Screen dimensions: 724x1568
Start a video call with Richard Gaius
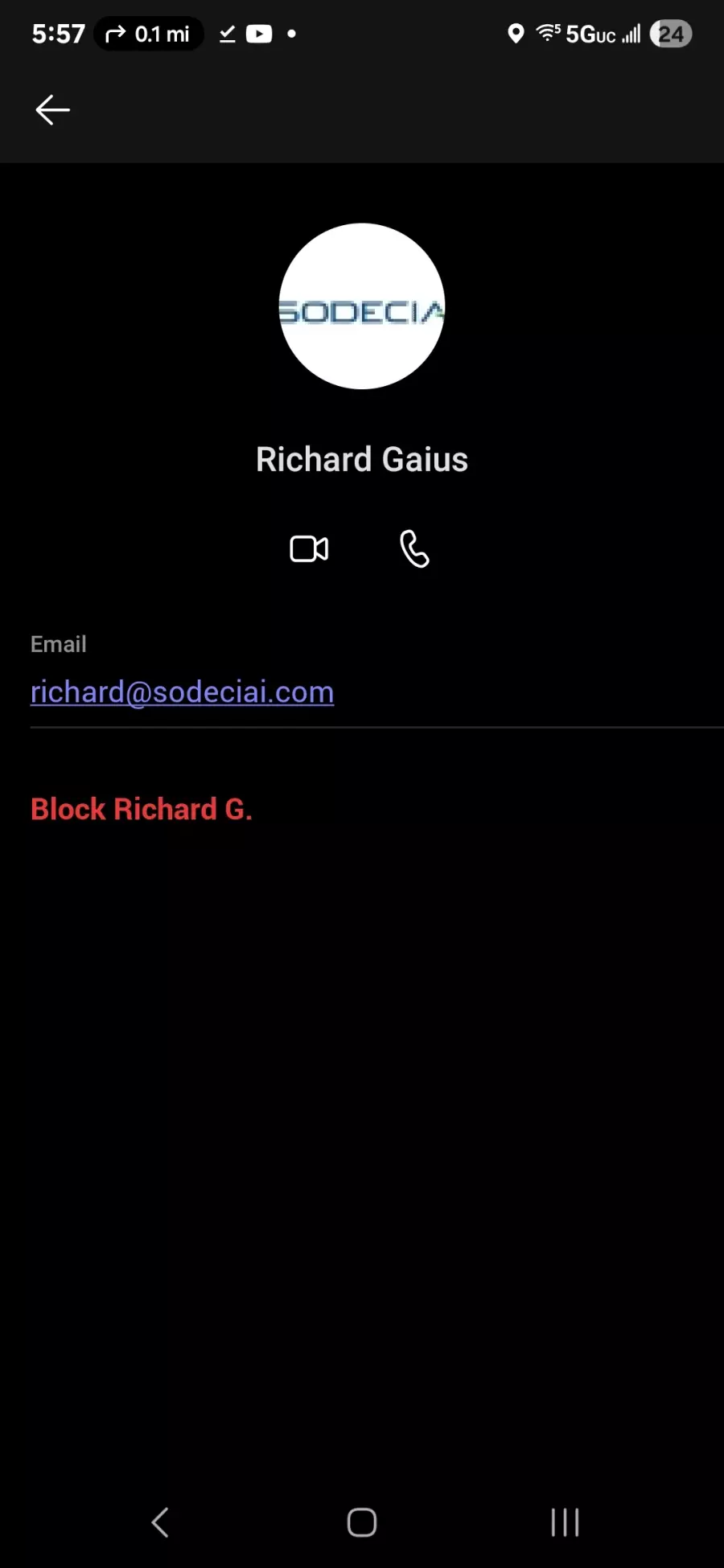[309, 549]
